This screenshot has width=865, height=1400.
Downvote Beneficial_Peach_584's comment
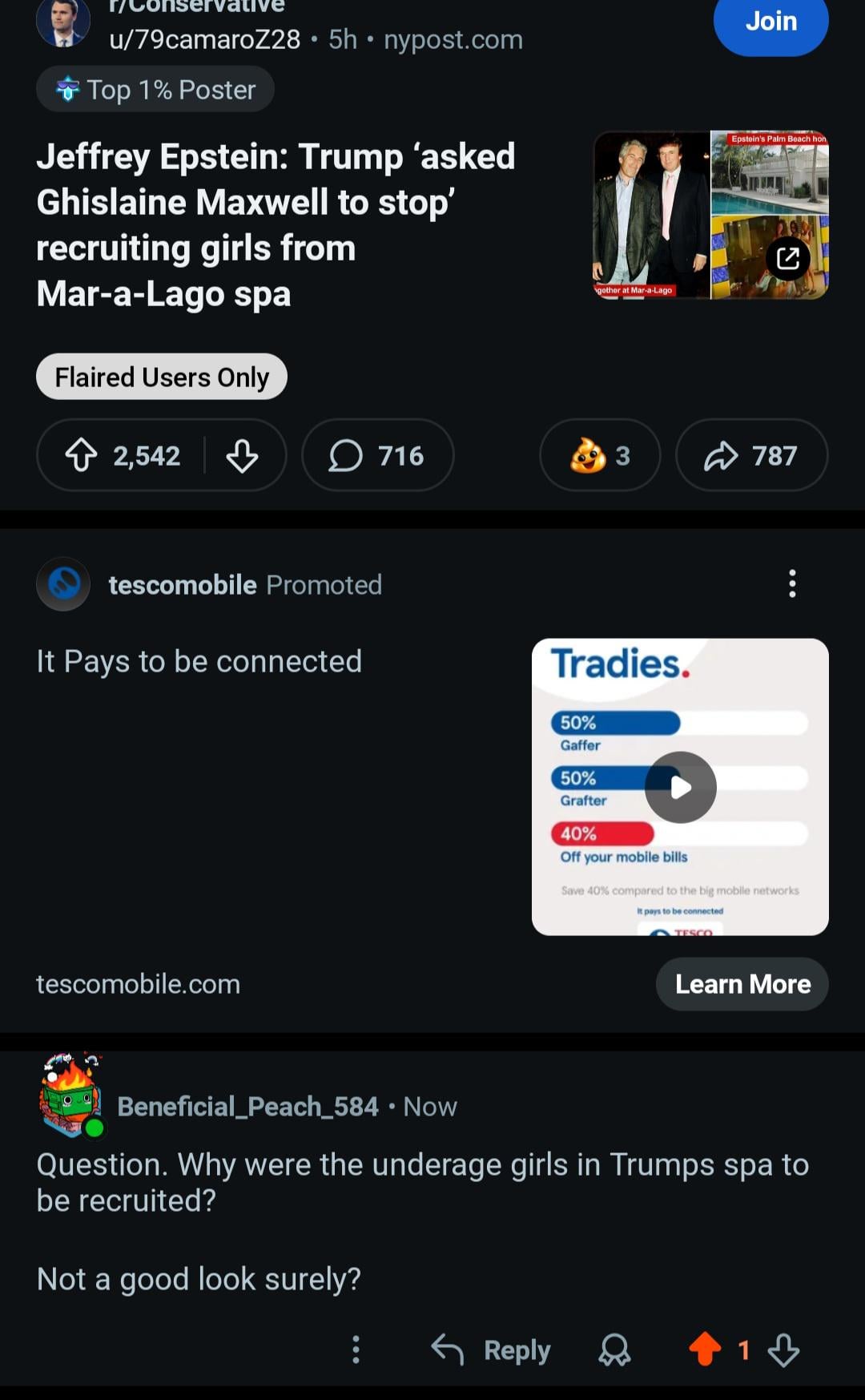click(x=783, y=1350)
